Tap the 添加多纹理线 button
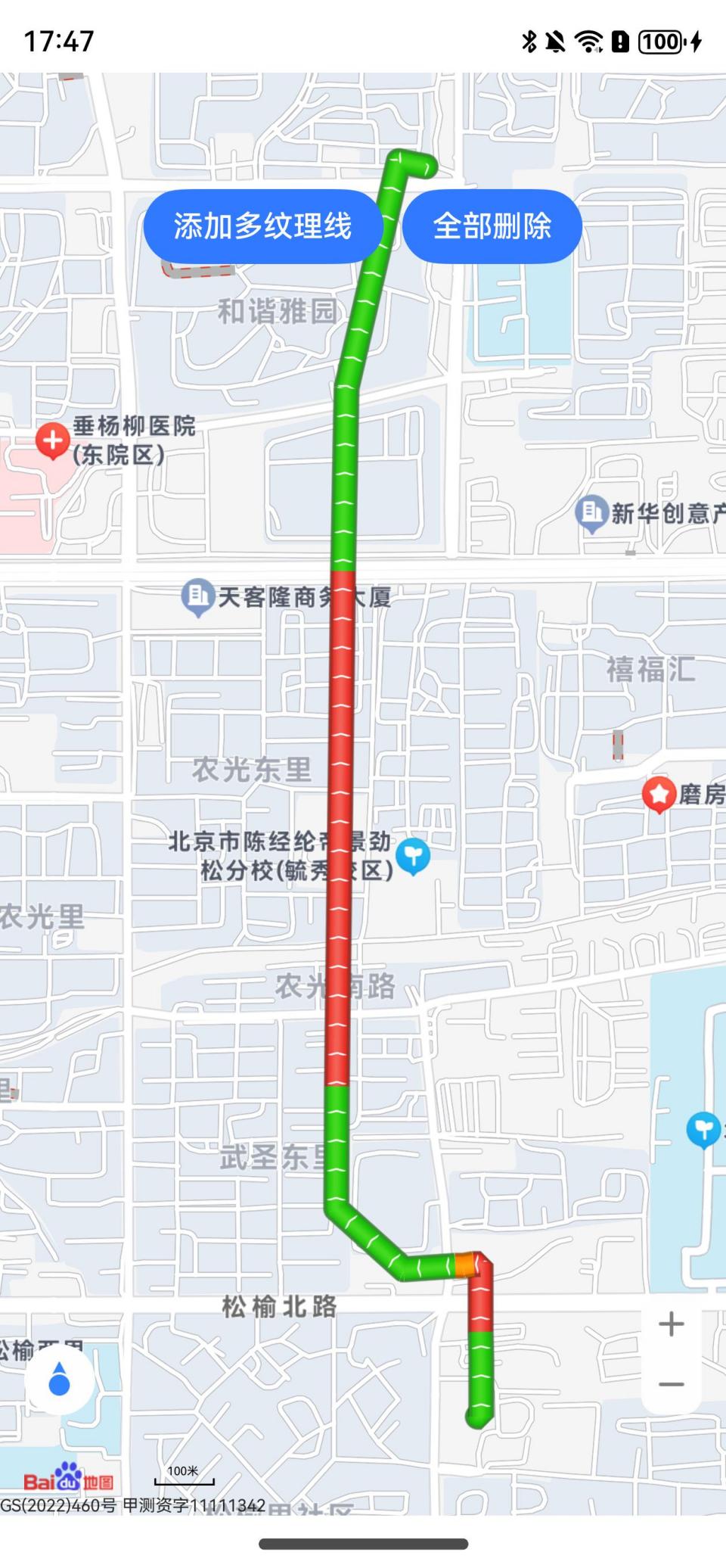Viewport: 726px width, 1568px height. click(263, 226)
